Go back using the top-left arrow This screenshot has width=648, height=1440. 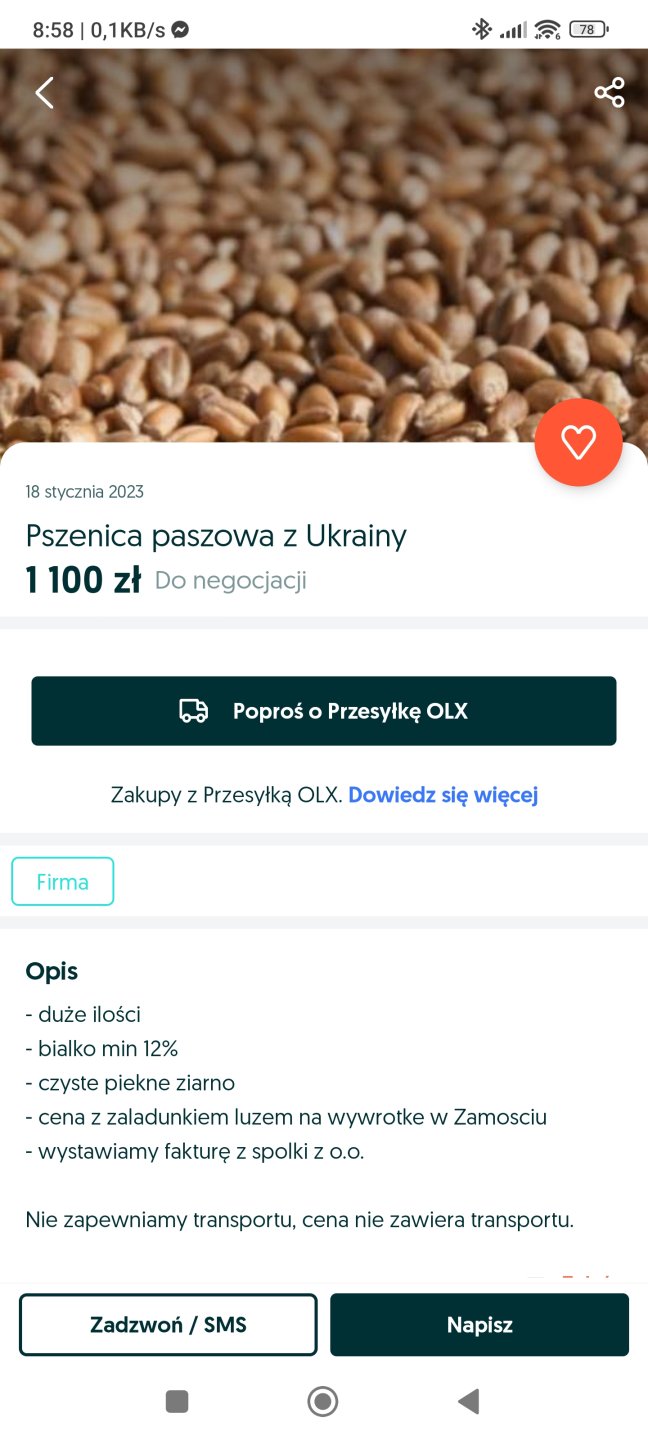[44, 93]
